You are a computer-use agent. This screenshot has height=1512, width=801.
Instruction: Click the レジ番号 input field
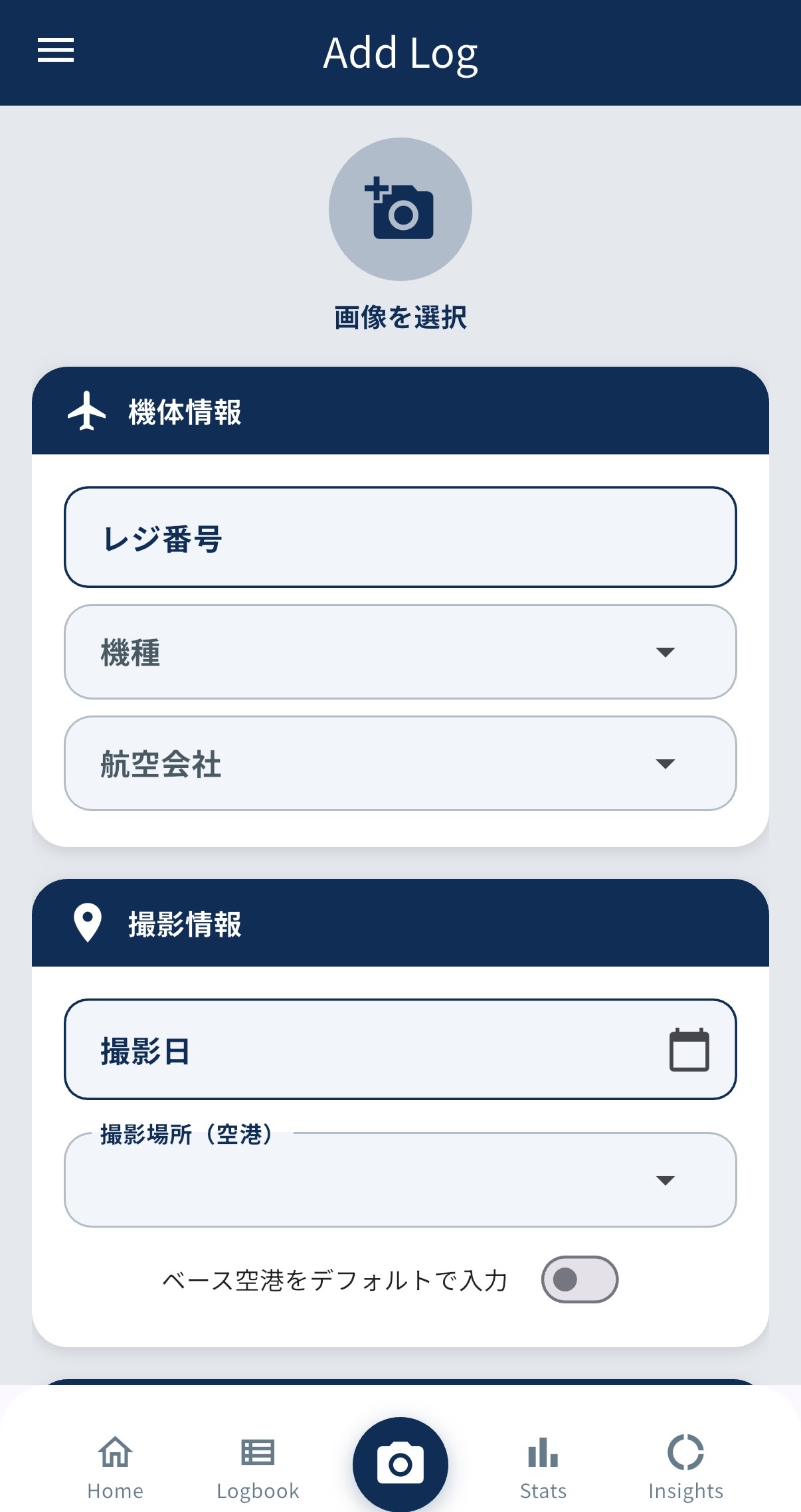click(399, 538)
